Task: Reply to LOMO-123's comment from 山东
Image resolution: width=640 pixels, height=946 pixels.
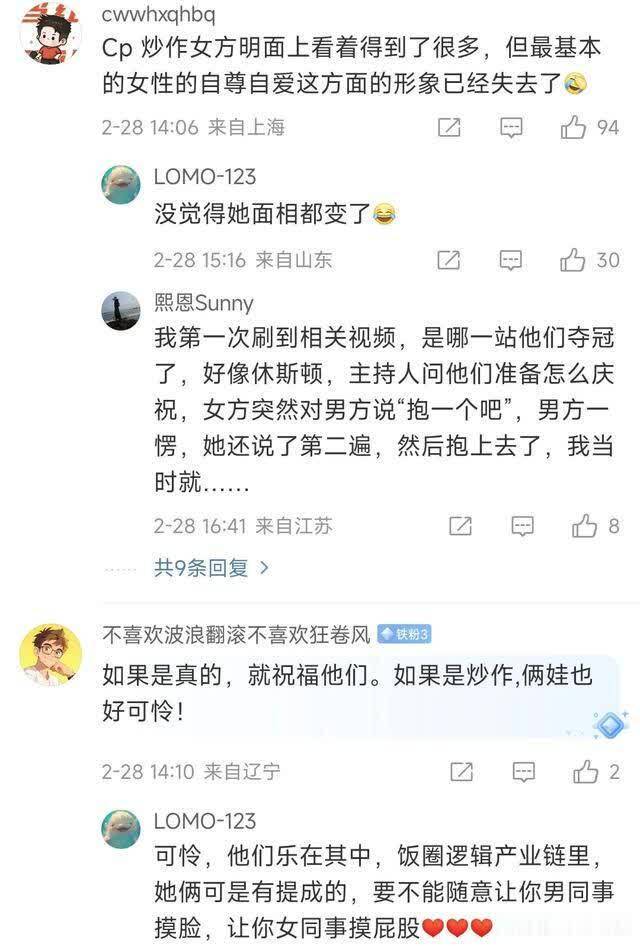Action: point(511,260)
